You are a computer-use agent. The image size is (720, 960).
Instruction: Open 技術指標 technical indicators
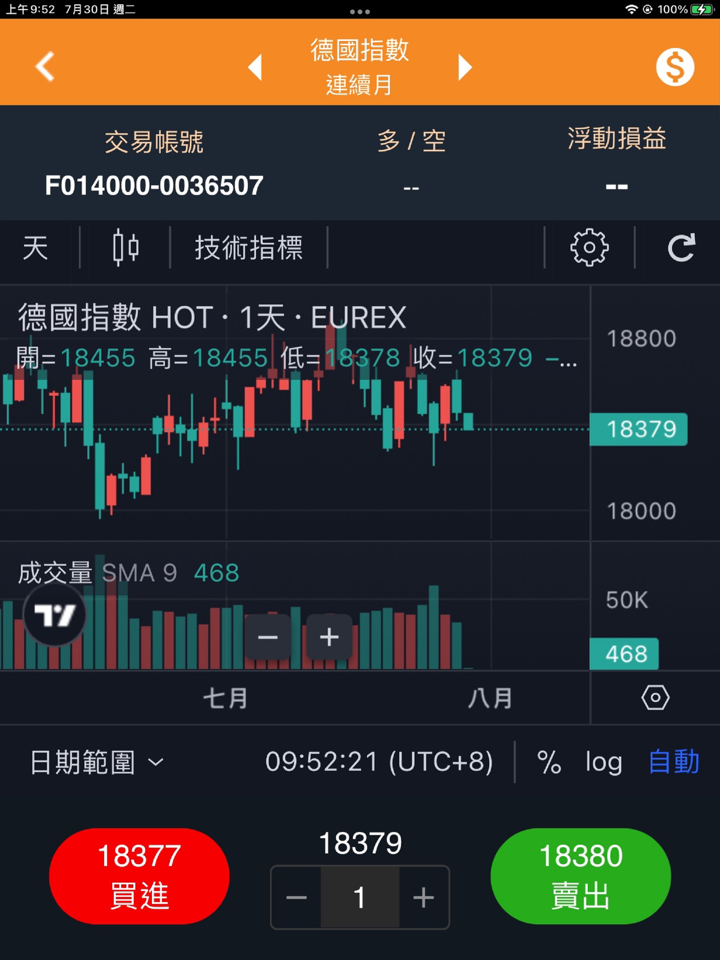tap(249, 248)
